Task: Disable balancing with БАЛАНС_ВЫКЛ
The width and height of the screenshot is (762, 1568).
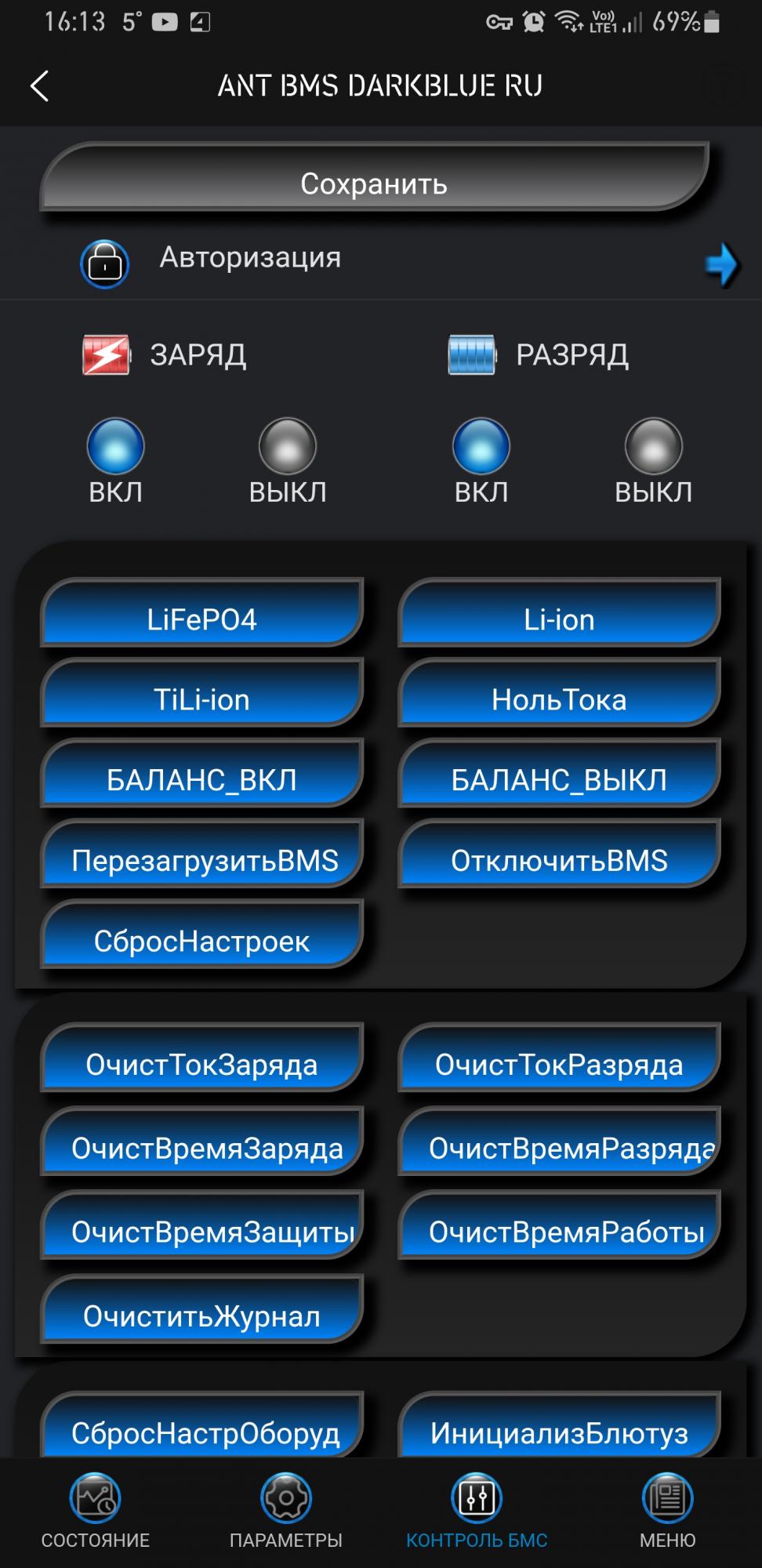Action: [559, 774]
